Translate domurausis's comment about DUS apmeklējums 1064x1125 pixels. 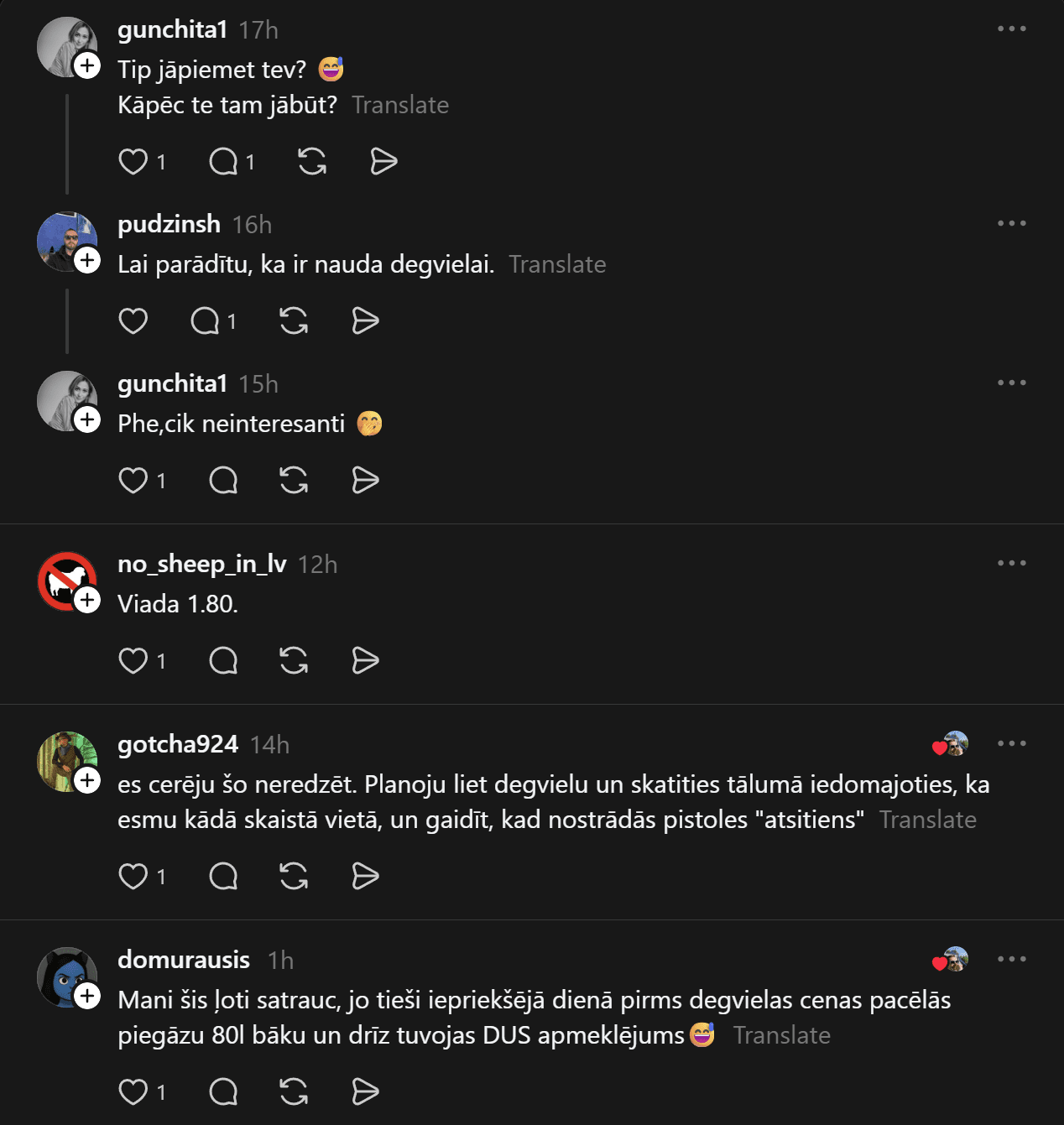(781, 1035)
